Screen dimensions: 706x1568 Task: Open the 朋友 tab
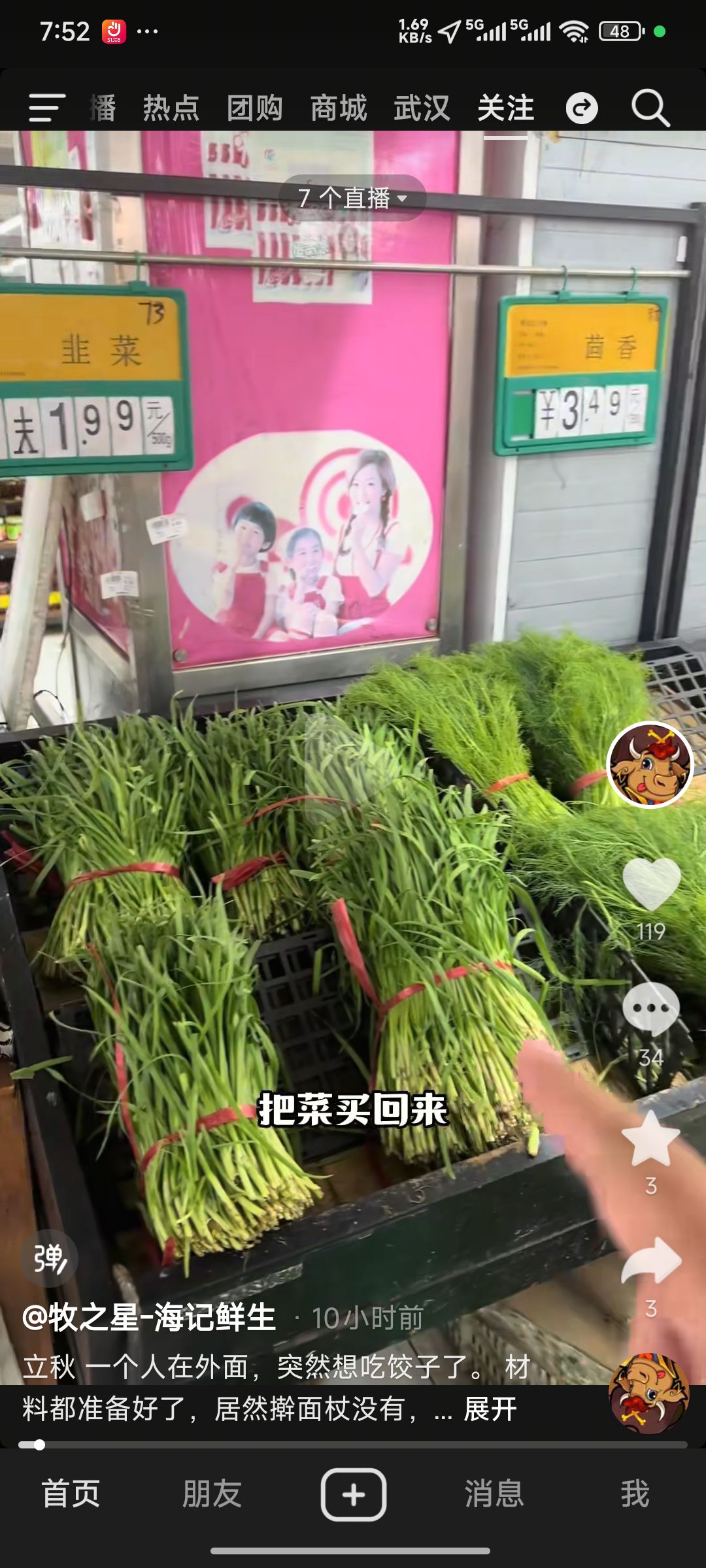pos(212,1494)
